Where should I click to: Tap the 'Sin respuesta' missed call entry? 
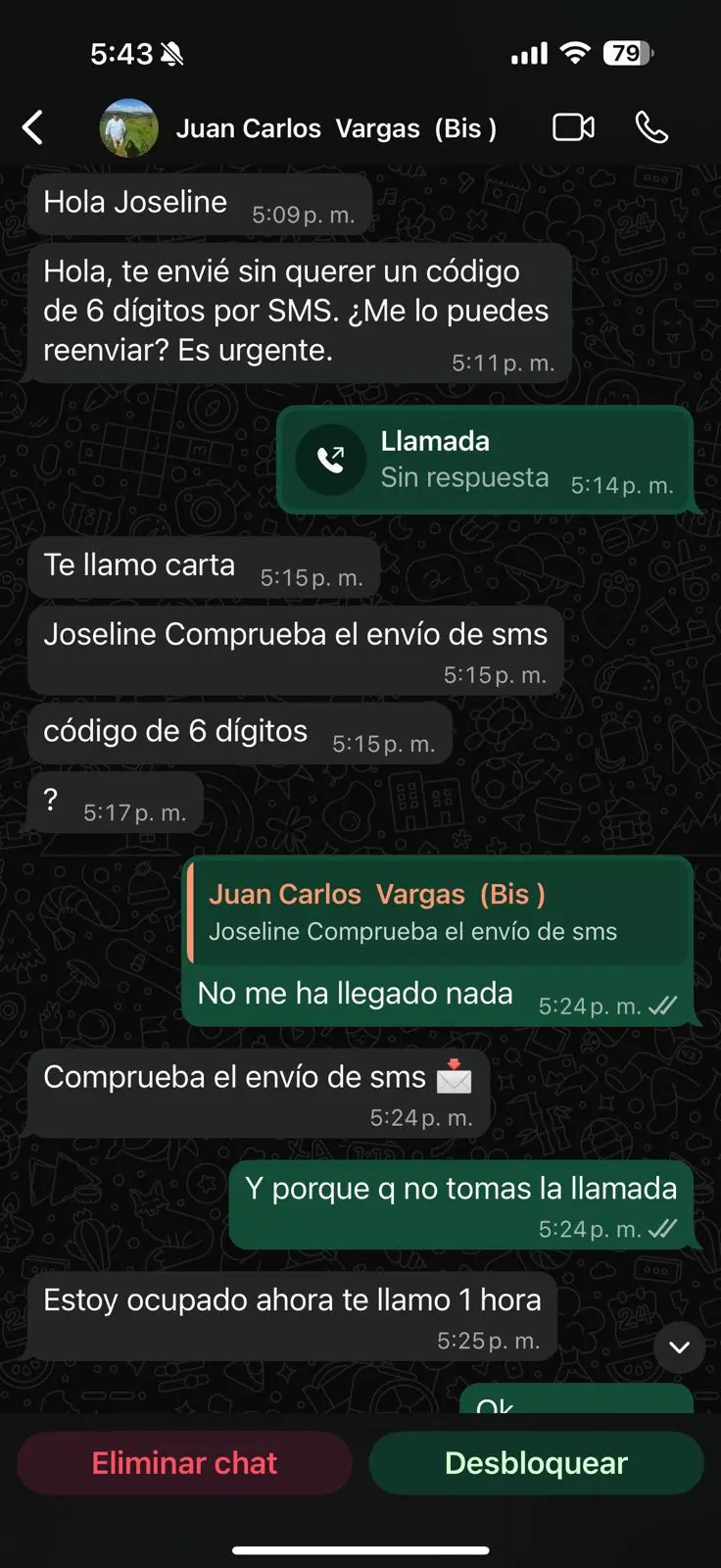(463, 477)
